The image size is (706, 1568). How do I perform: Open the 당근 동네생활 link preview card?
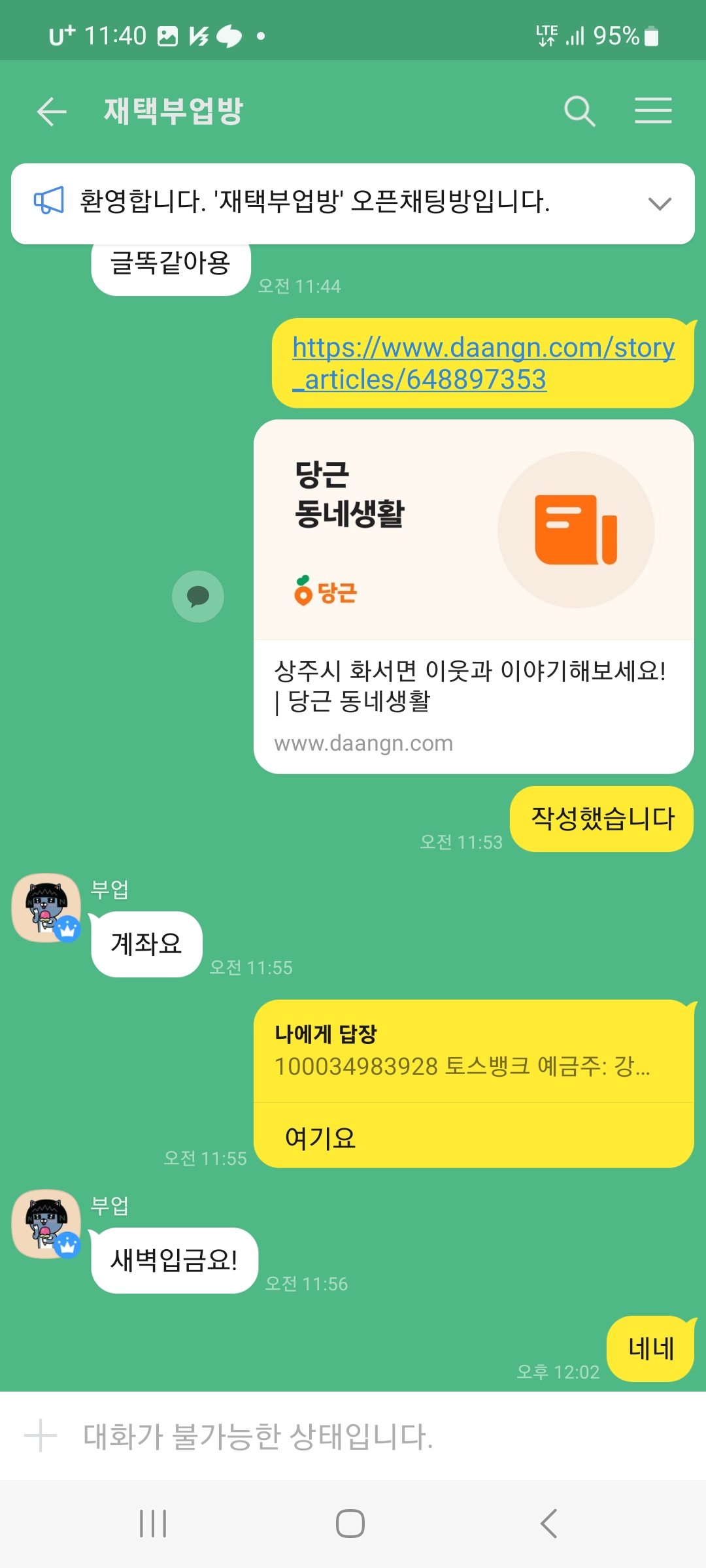coord(473,596)
